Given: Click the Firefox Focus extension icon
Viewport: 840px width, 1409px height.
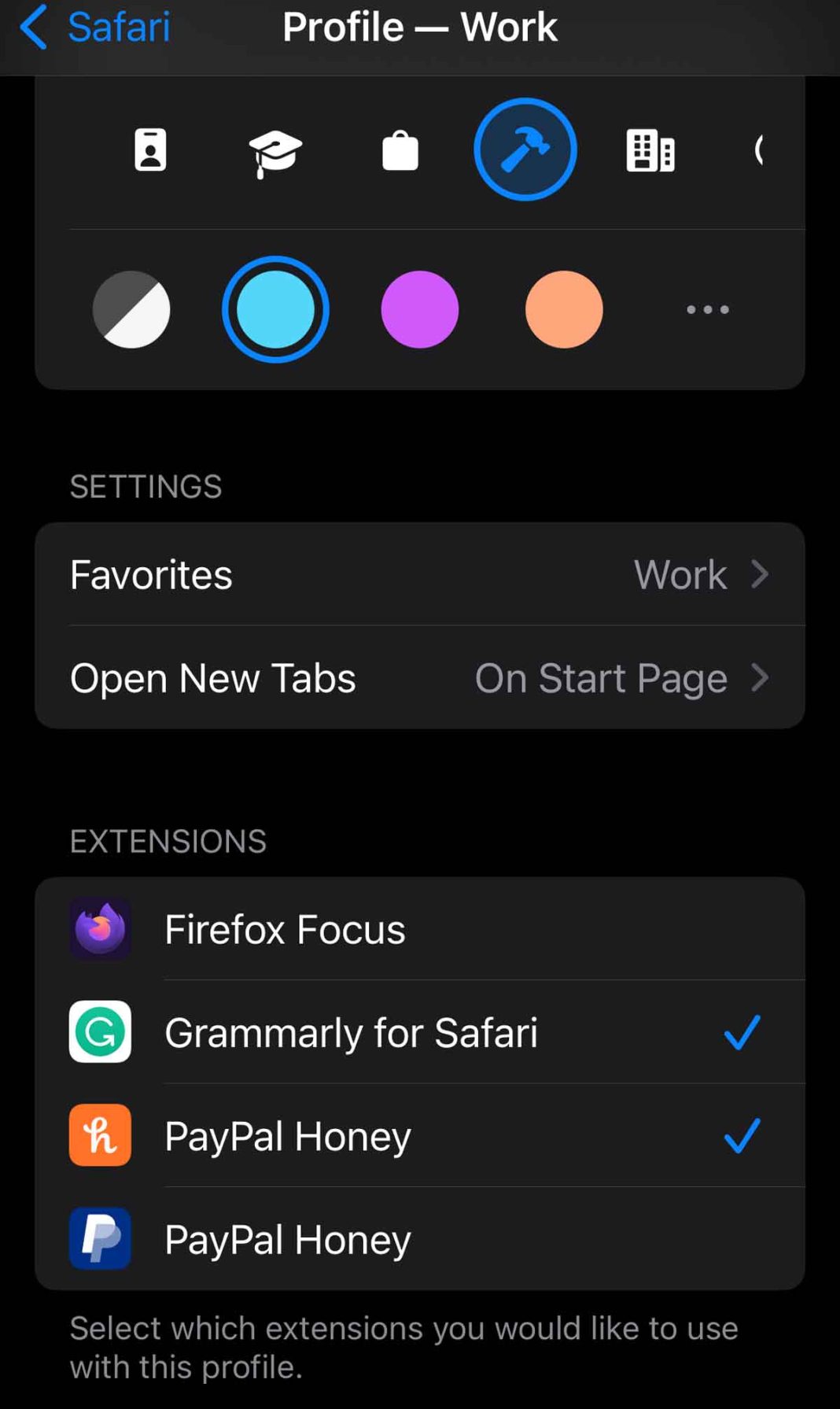Looking at the screenshot, I should pos(100,929).
